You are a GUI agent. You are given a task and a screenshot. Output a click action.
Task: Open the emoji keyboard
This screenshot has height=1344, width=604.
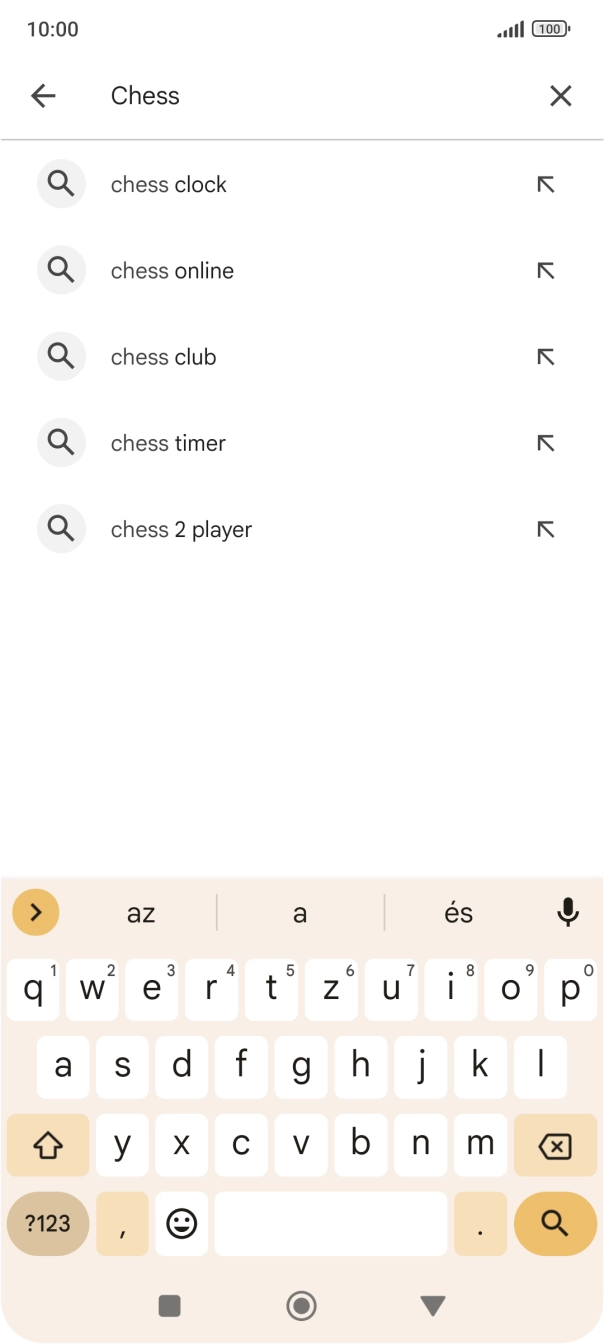181,1223
